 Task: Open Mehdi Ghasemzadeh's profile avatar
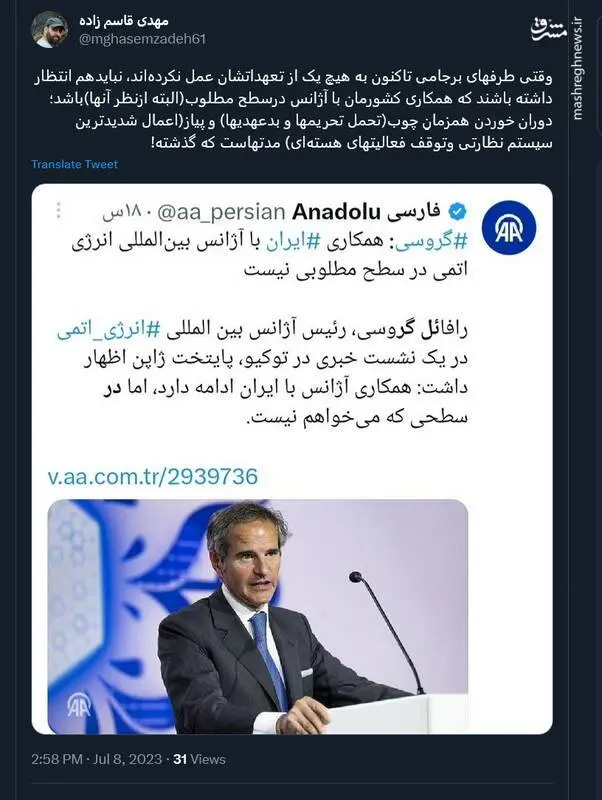click(x=50, y=30)
